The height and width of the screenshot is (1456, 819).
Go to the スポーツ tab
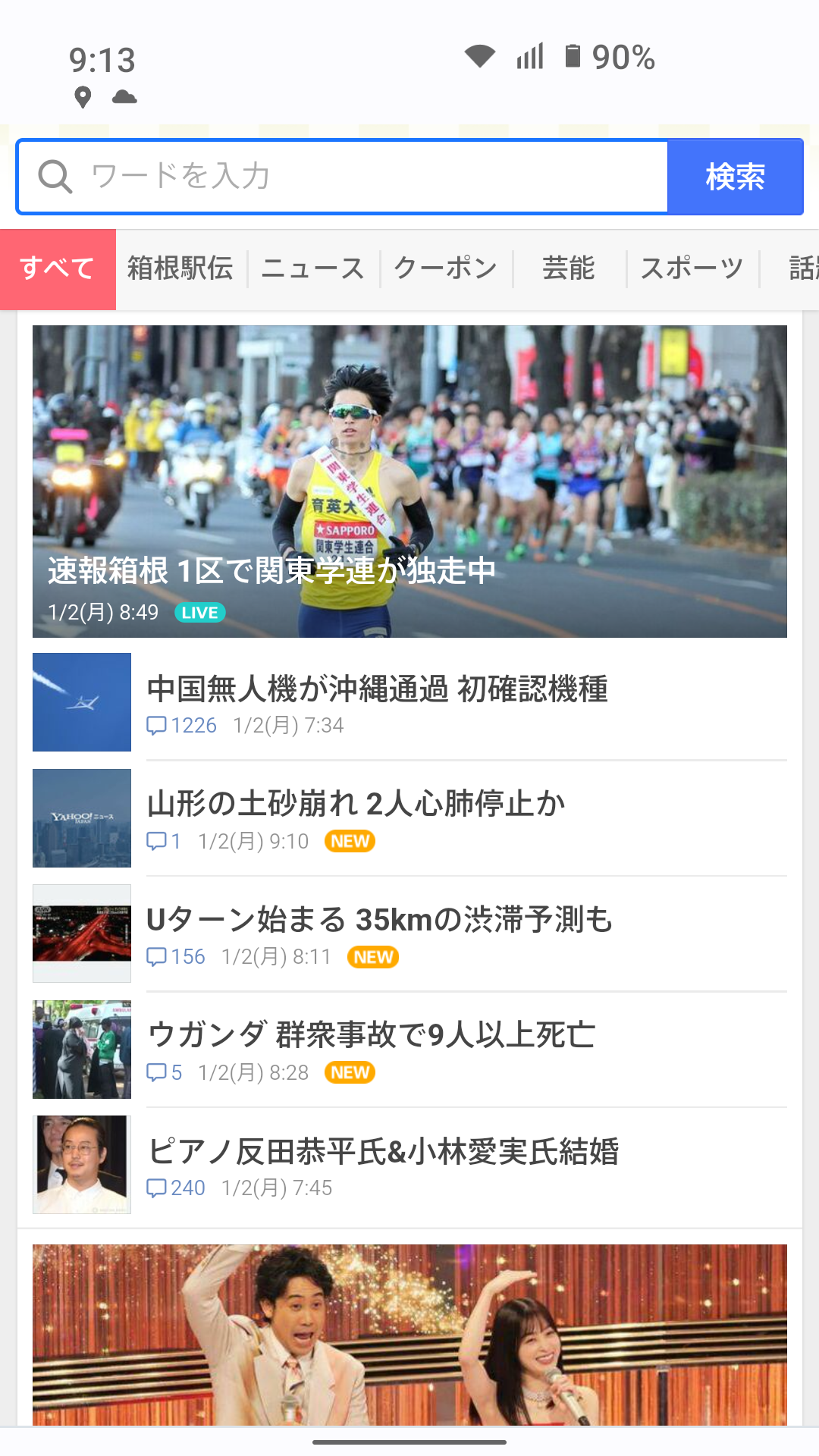pos(692,269)
